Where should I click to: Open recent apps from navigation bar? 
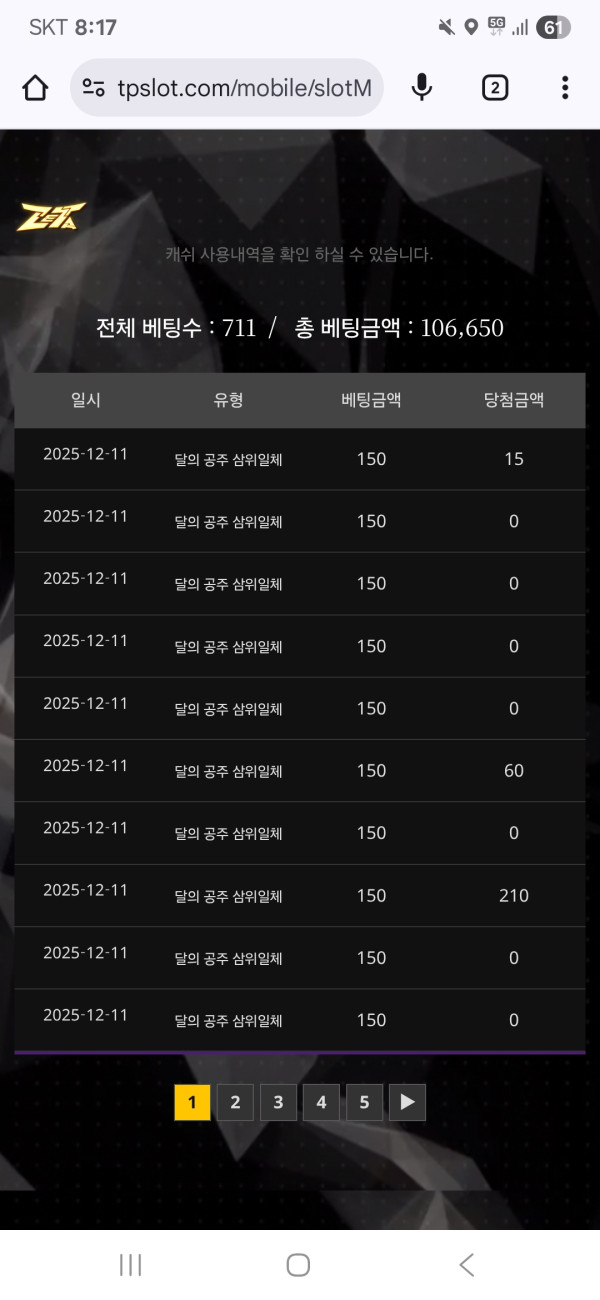point(130,1265)
